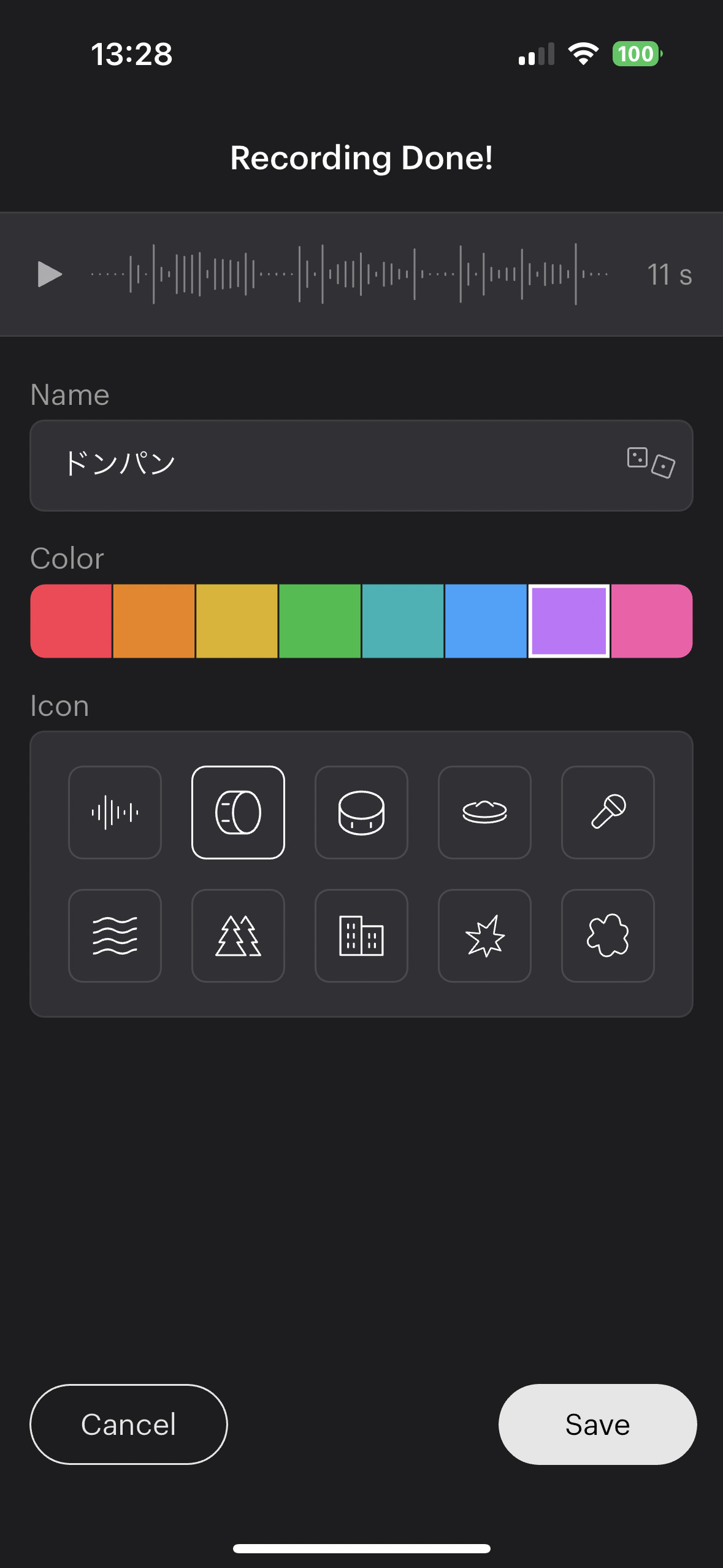Image resolution: width=723 pixels, height=1568 pixels.
Task: Select the water waves icon
Action: (115, 936)
